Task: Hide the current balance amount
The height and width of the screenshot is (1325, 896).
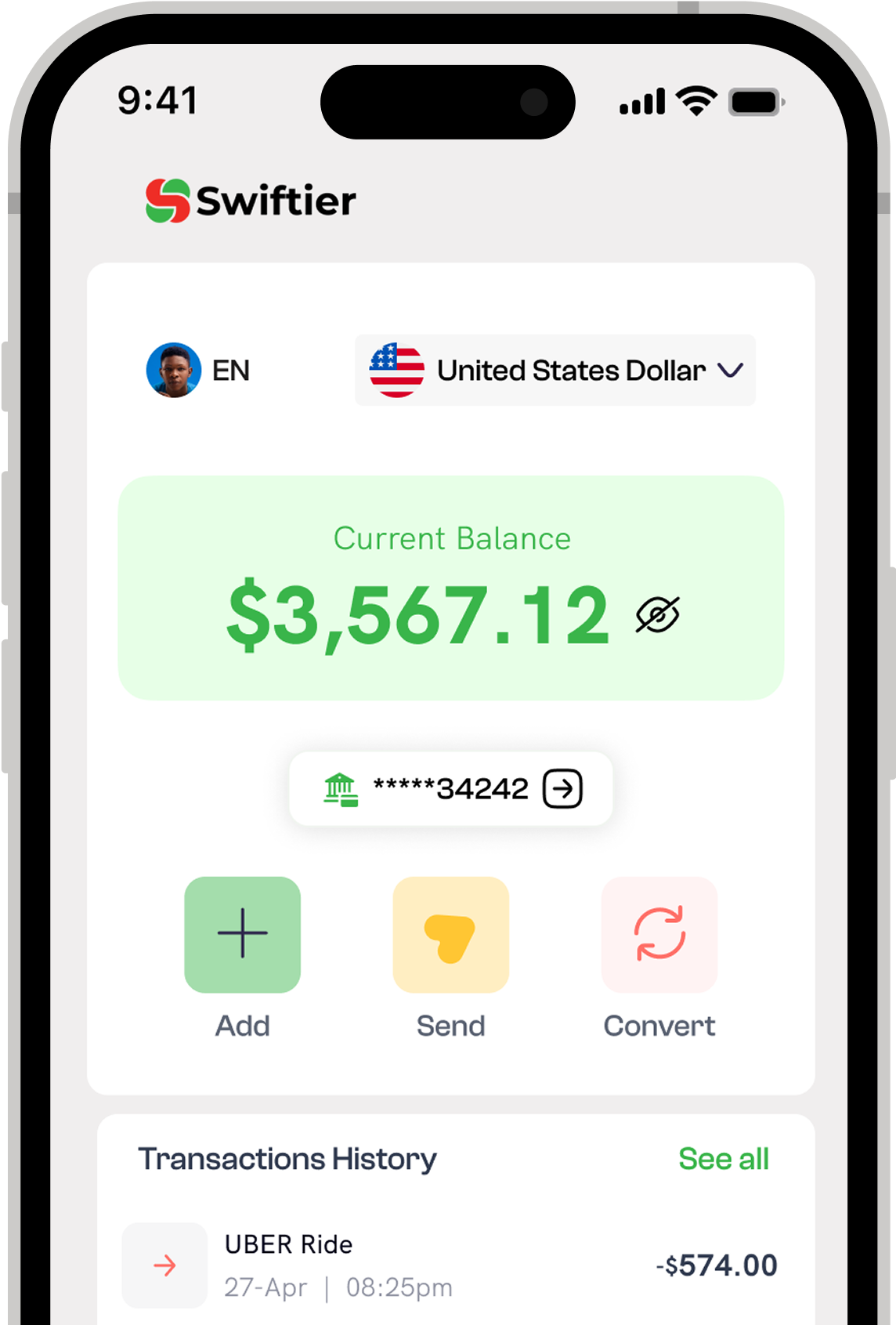Action: (x=657, y=614)
